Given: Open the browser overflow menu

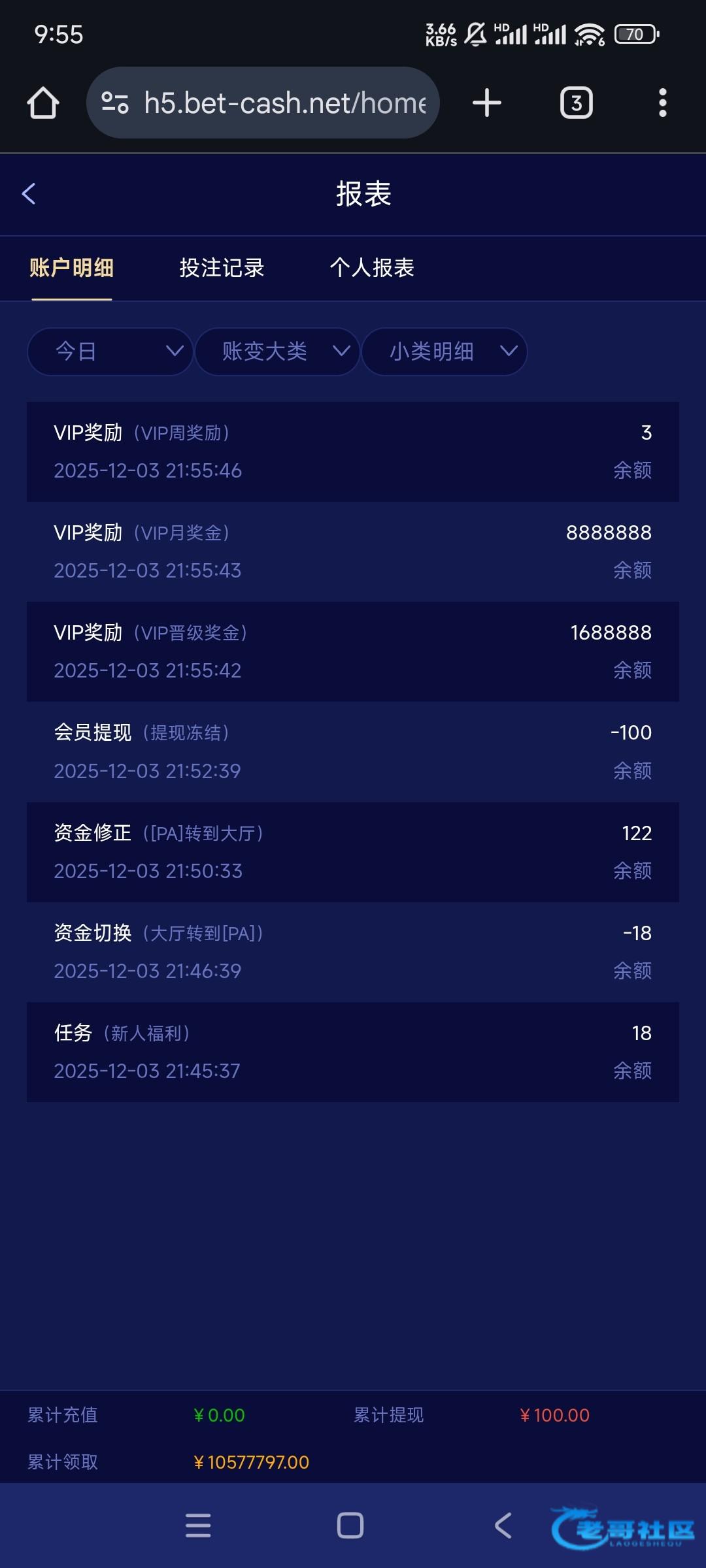Looking at the screenshot, I should click(662, 103).
